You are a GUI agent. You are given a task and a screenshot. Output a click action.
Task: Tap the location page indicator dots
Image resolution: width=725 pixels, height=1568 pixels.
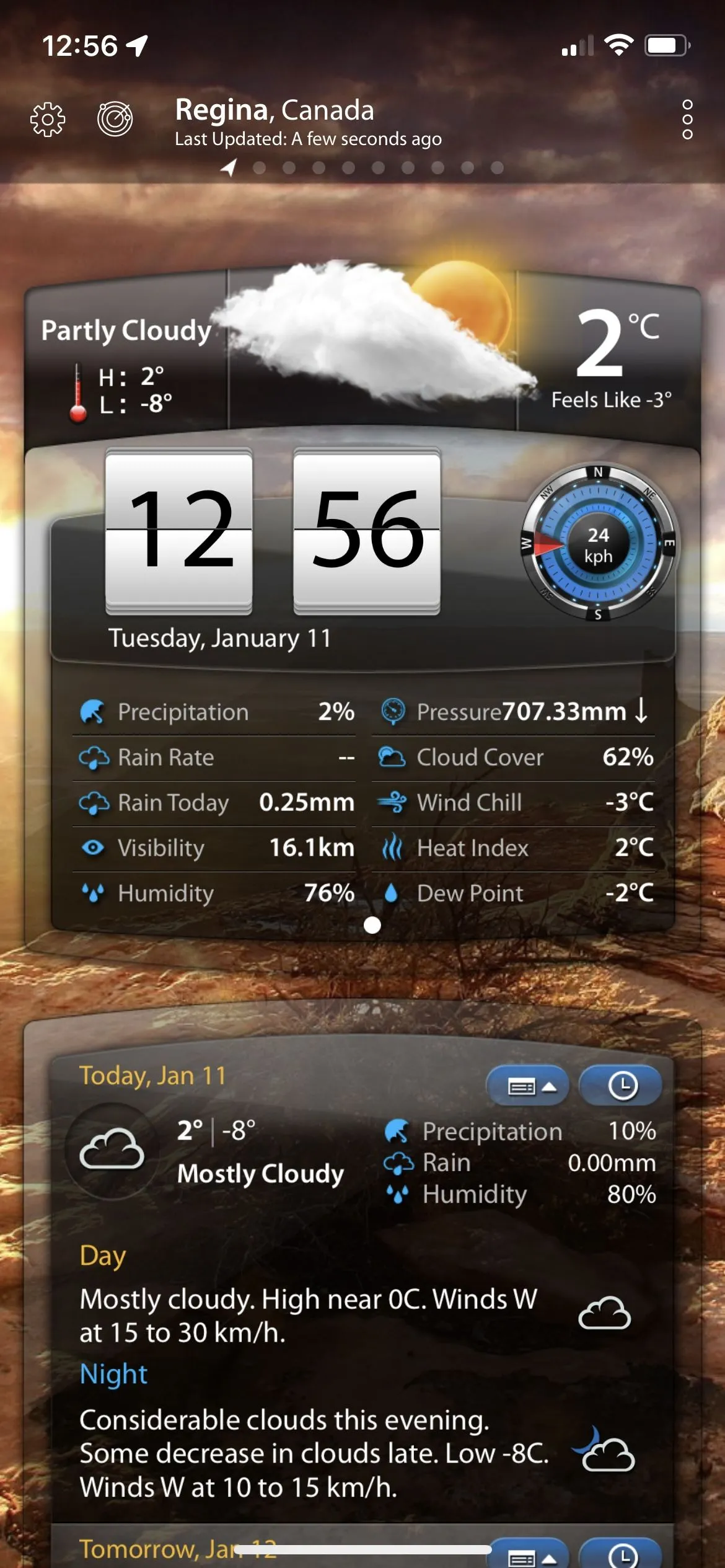[x=363, y=167]
